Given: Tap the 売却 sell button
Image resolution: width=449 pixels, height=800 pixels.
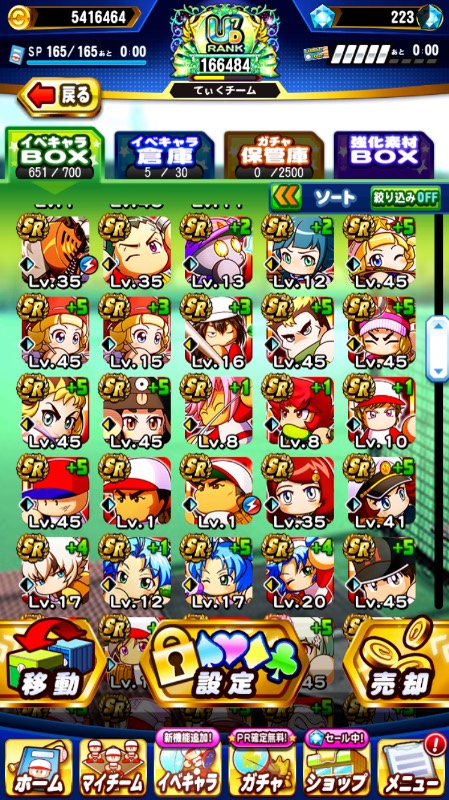Looking at the screenshot, I should [x=397, y=661].
